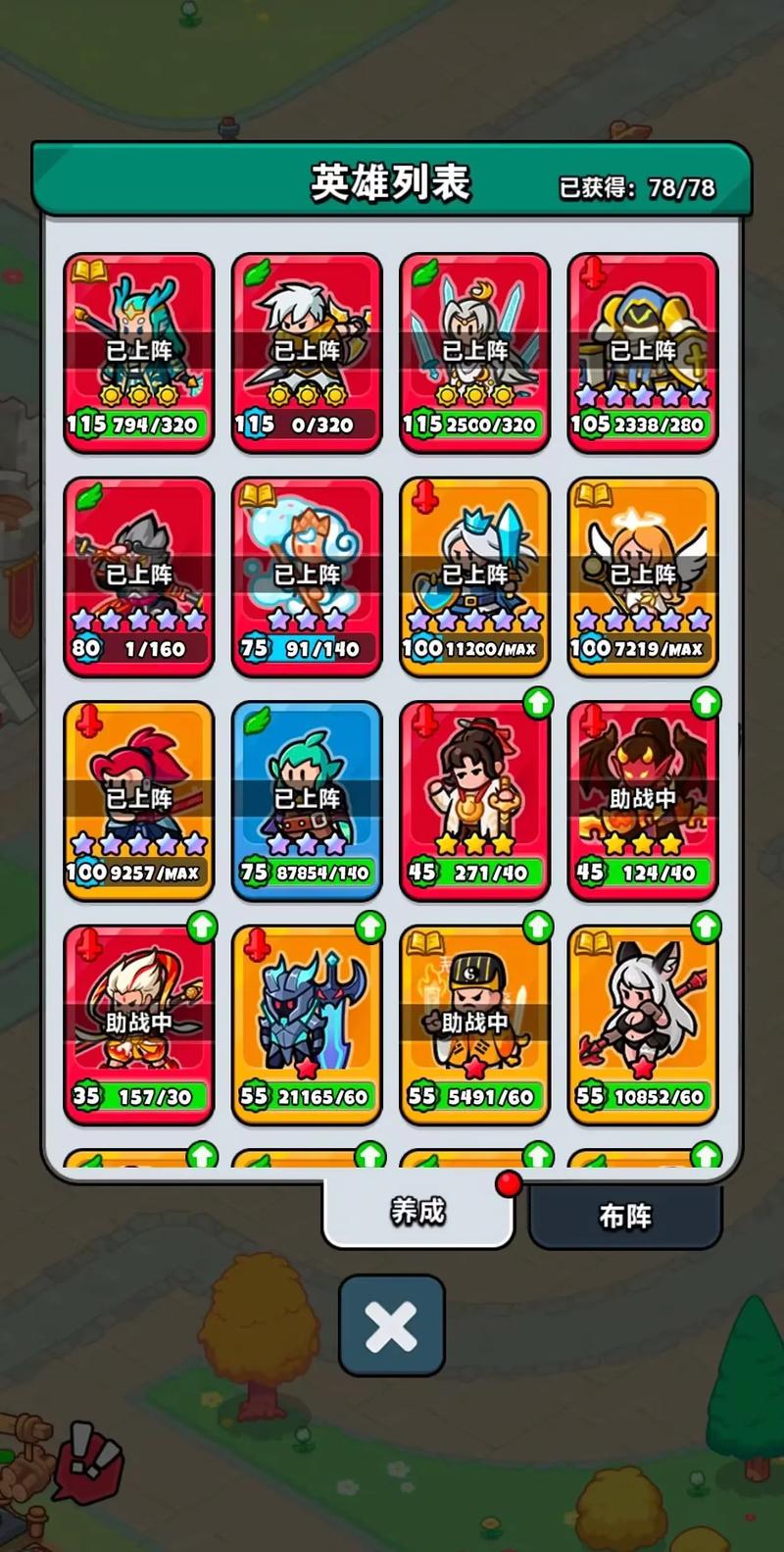Open hero card showing 1/160

[x=139, y=576]
